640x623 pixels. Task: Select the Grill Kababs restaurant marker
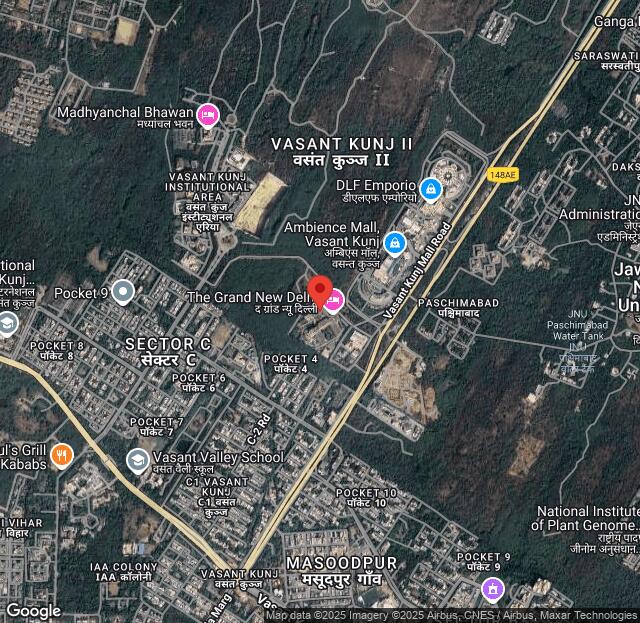(x=62, y=456)
